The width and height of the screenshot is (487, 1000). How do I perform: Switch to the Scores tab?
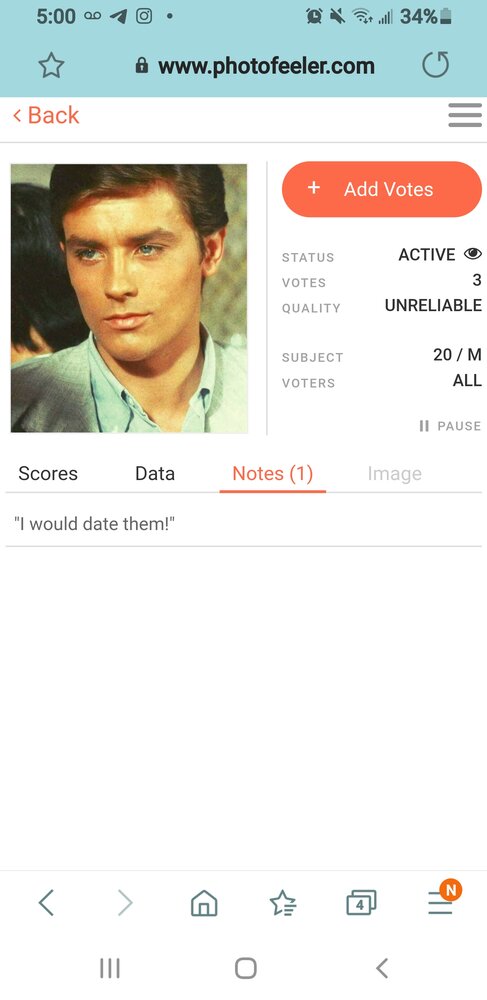click(x=48, y=473)
